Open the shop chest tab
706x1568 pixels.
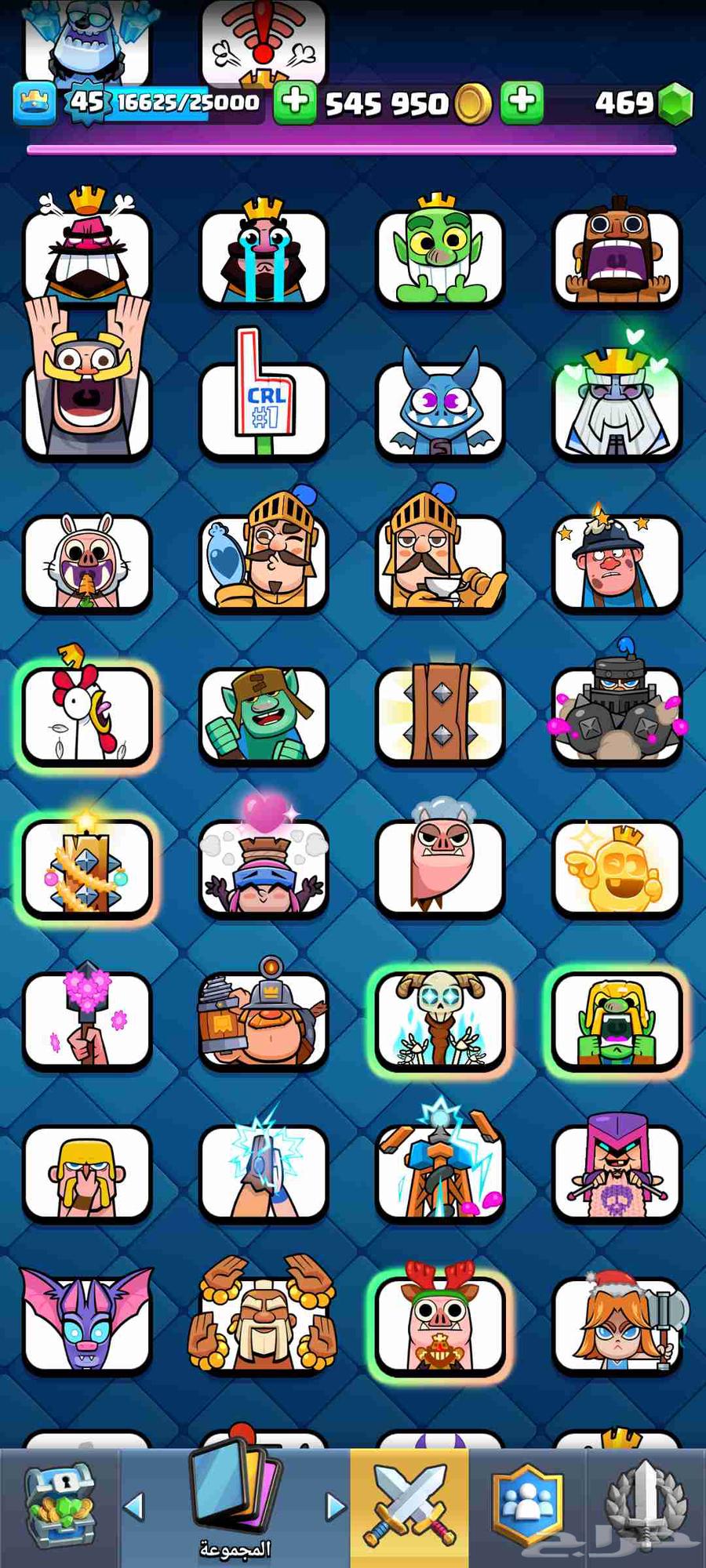(60, 1505)
